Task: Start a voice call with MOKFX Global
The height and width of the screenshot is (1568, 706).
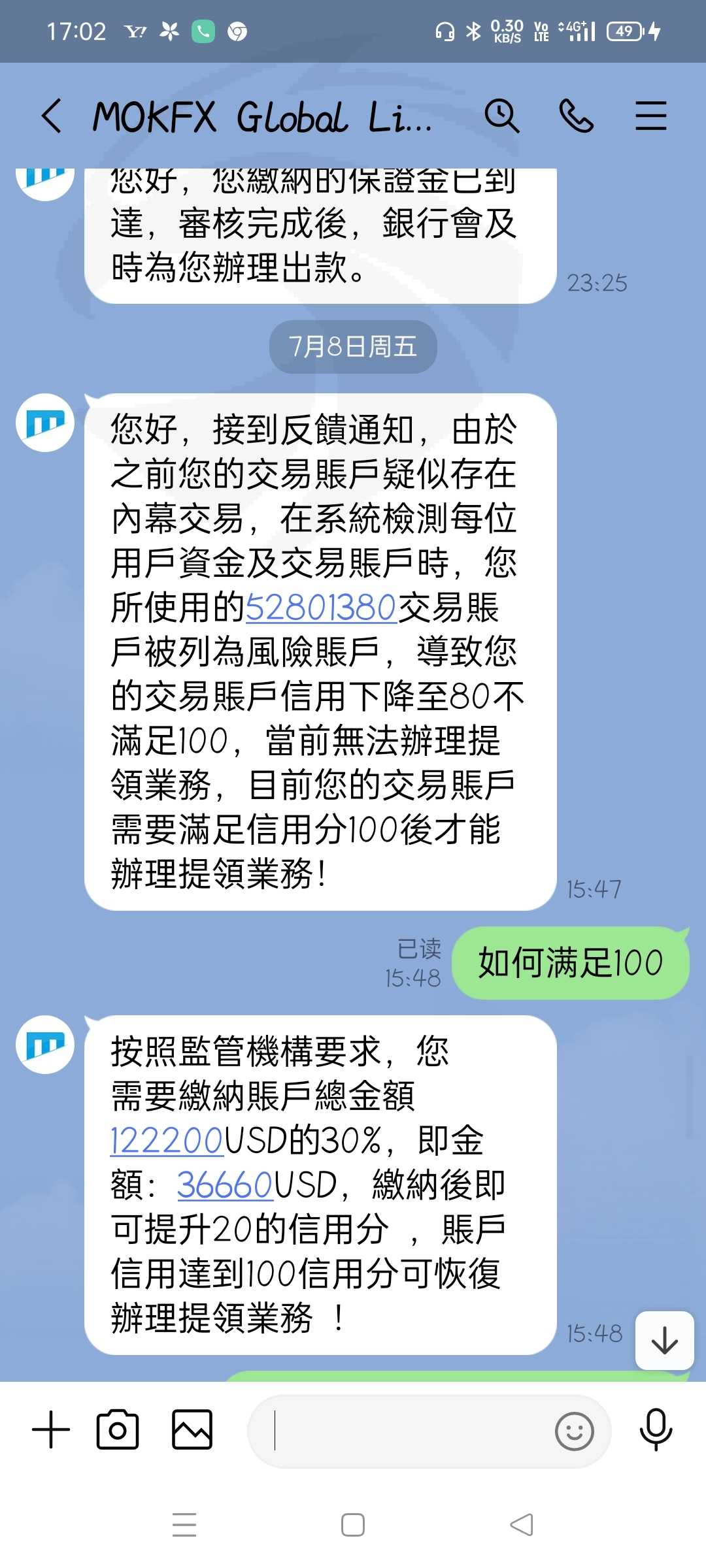Action: (577, 116)
